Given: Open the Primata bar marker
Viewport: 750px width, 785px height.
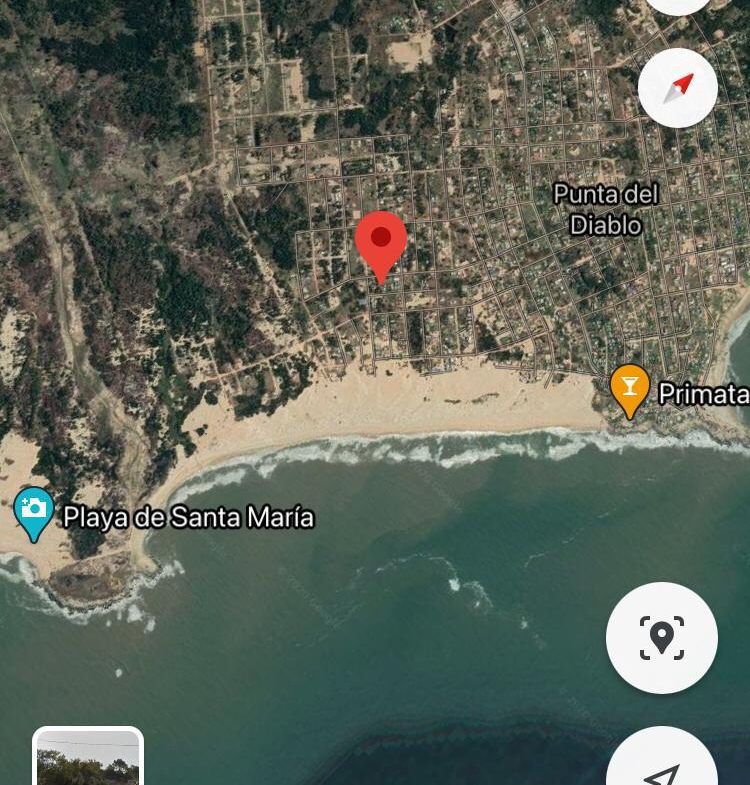Looking at the screenshot, I should point(629,389).
